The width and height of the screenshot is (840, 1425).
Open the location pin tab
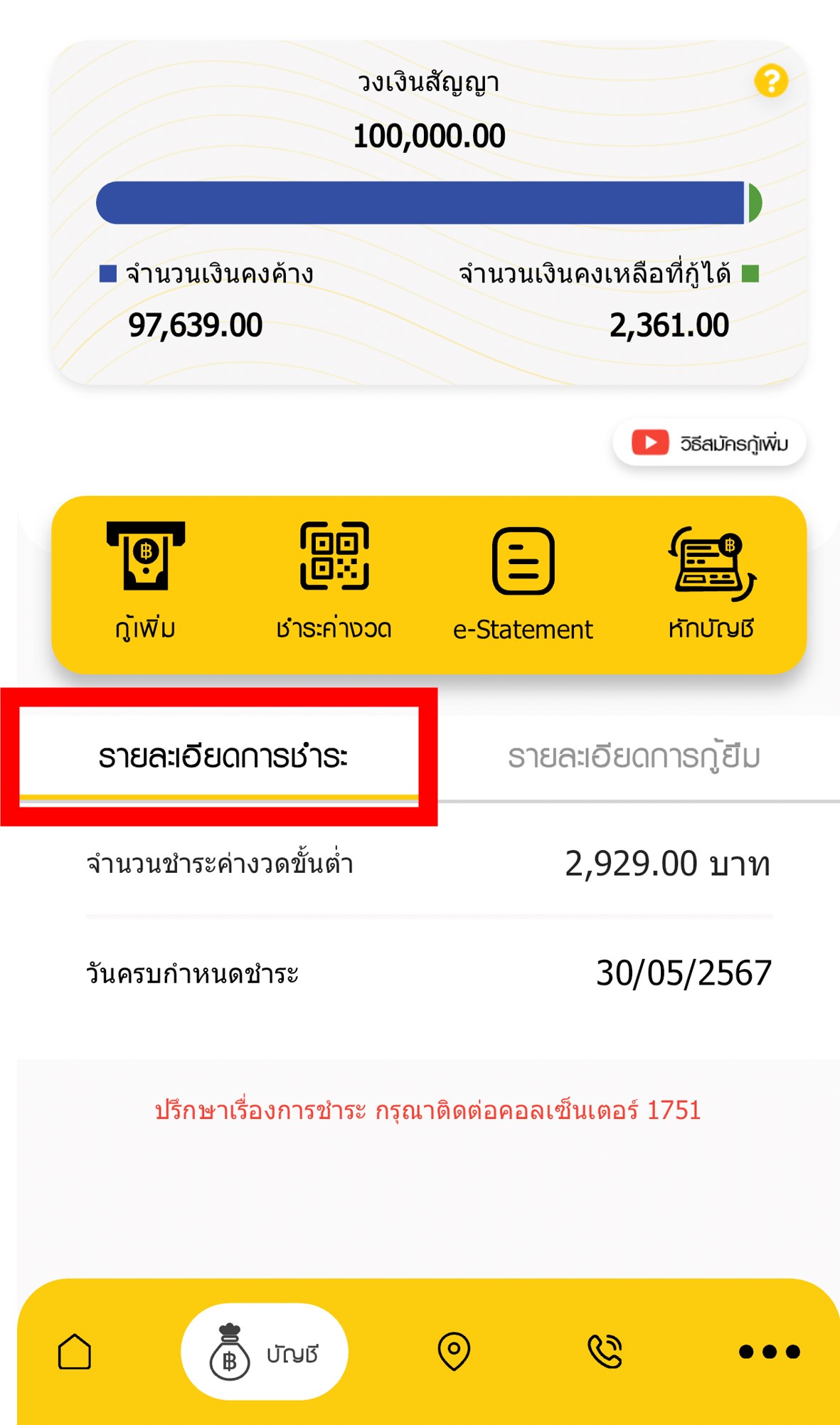454,1351
